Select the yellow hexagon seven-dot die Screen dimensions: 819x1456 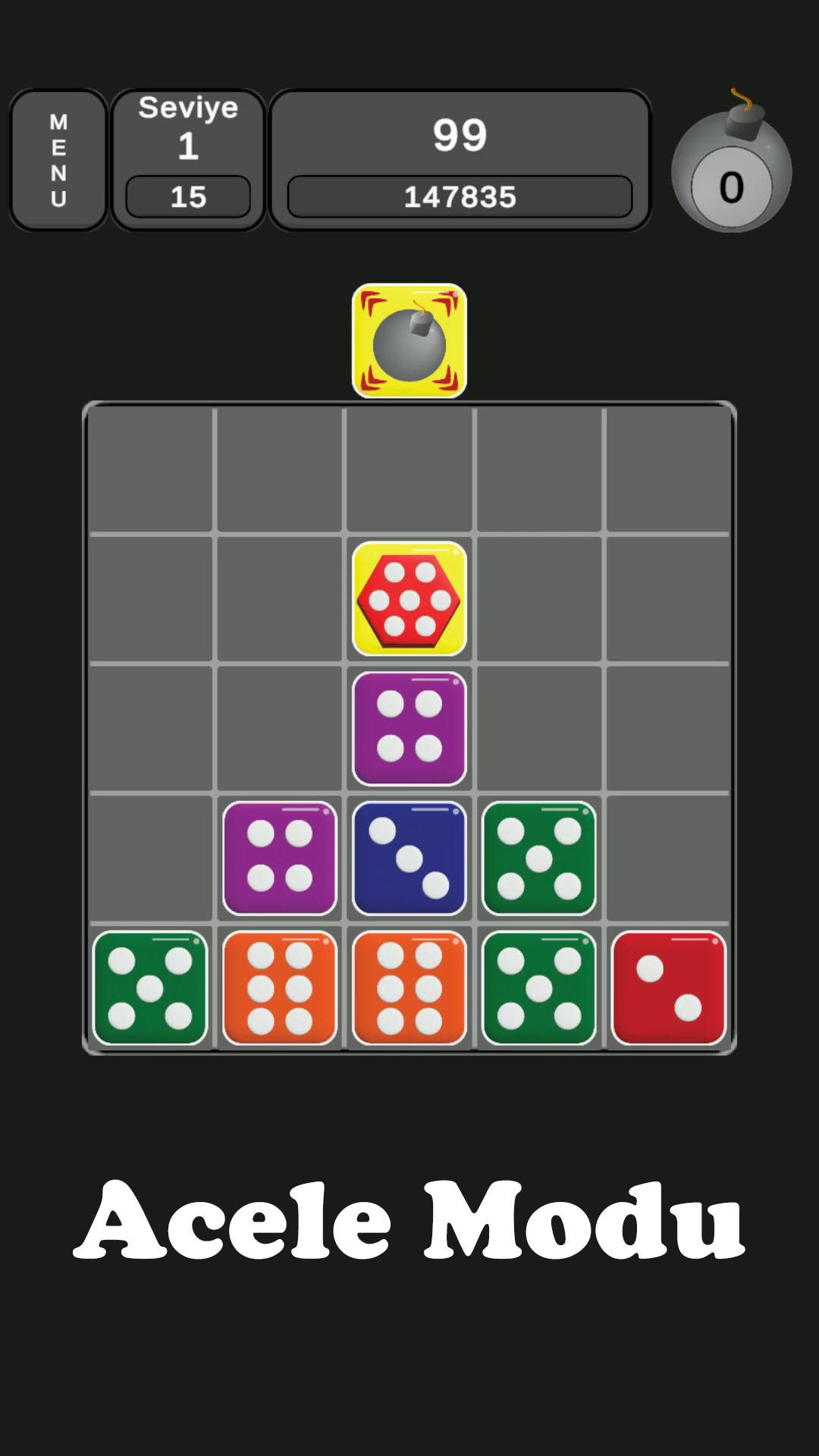coord(409,599)
